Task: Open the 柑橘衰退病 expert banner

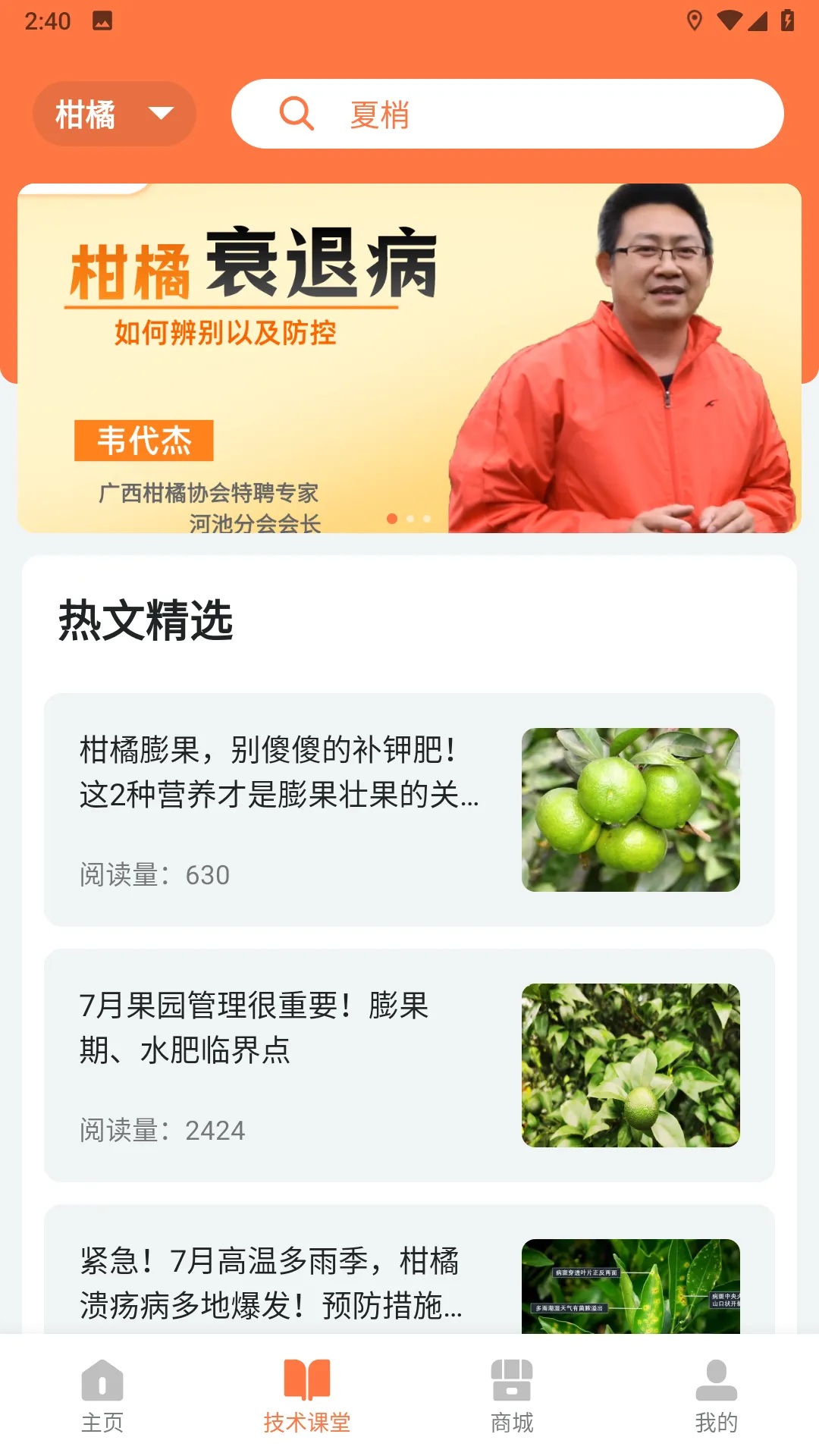Action: [x=409, y=355]
